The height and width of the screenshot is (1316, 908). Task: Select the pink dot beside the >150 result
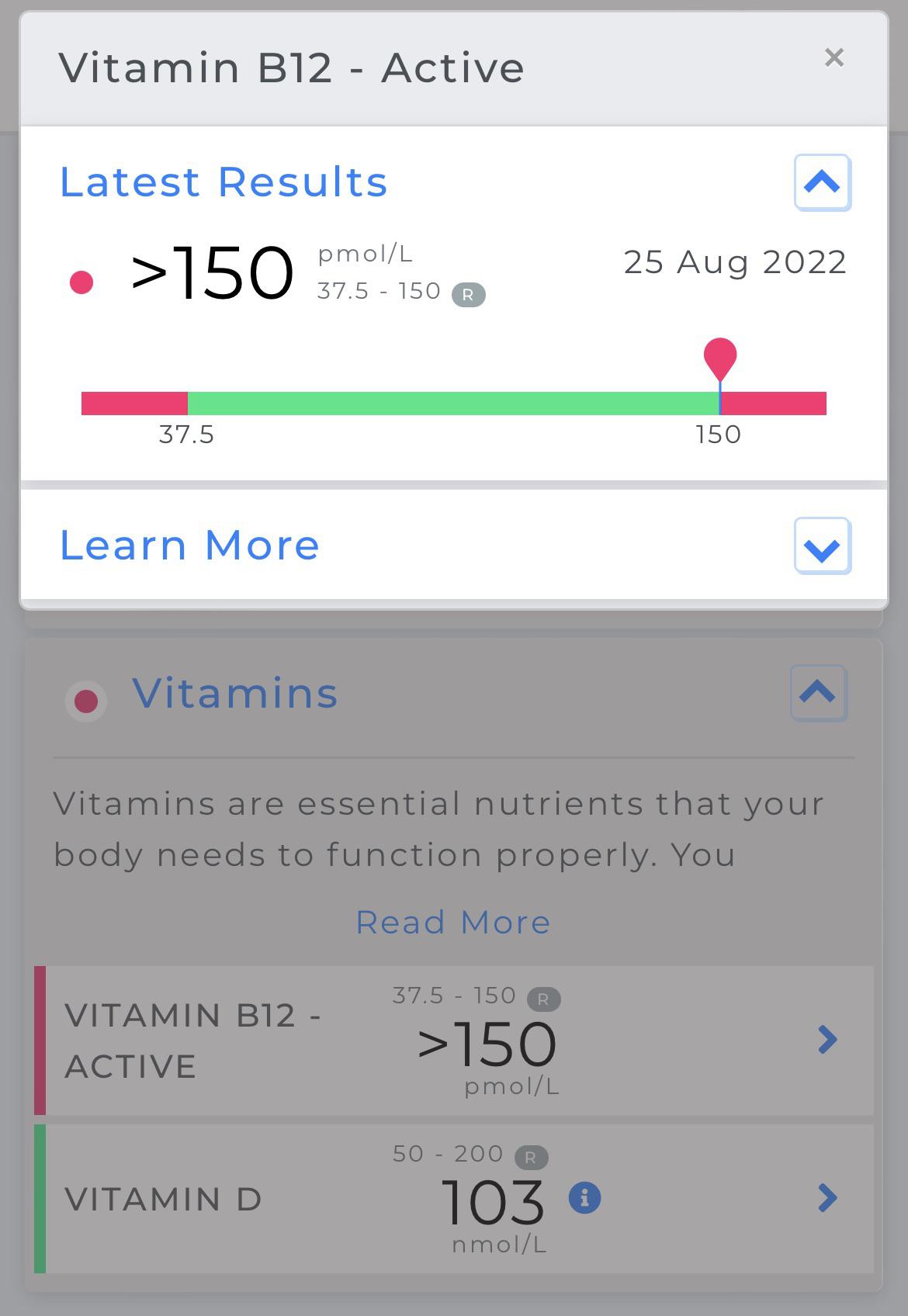[x=81, y=282]
